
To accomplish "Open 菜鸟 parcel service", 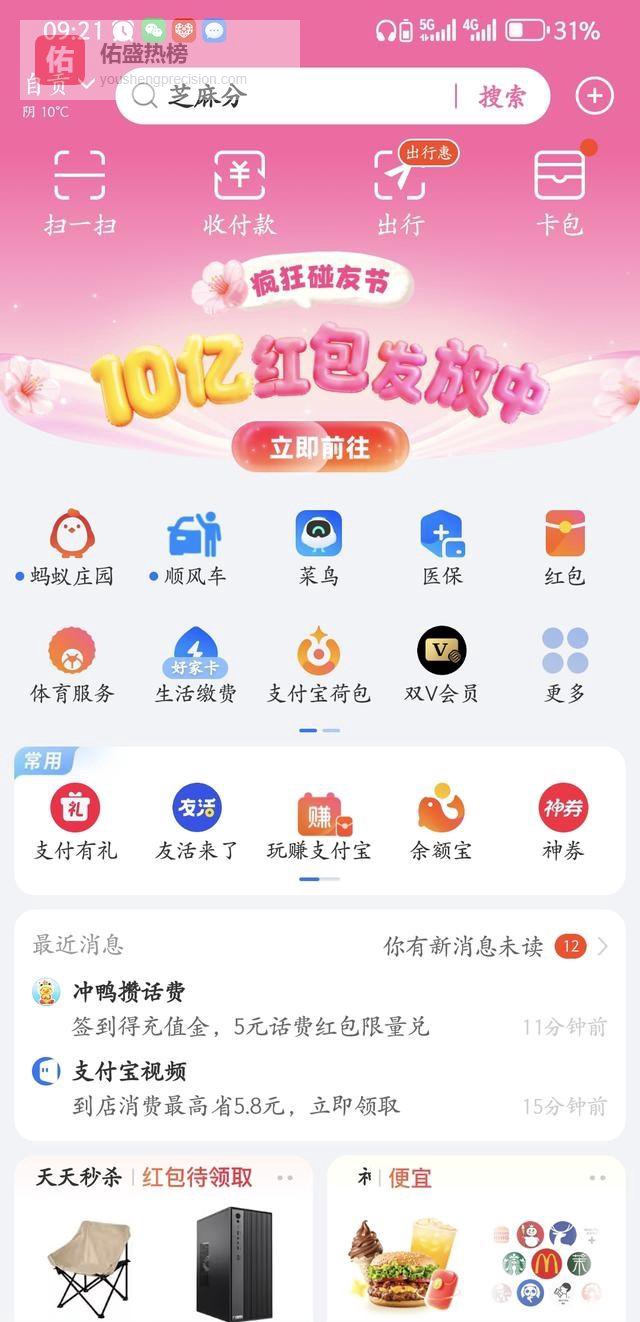I will click(x=319, y=548).
